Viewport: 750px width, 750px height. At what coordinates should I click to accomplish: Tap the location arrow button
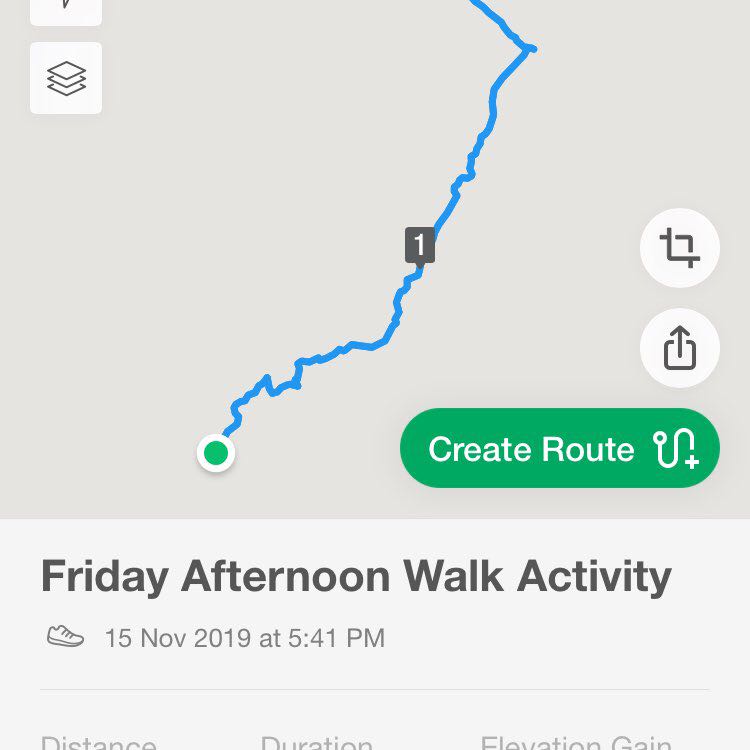coord(66,8)
